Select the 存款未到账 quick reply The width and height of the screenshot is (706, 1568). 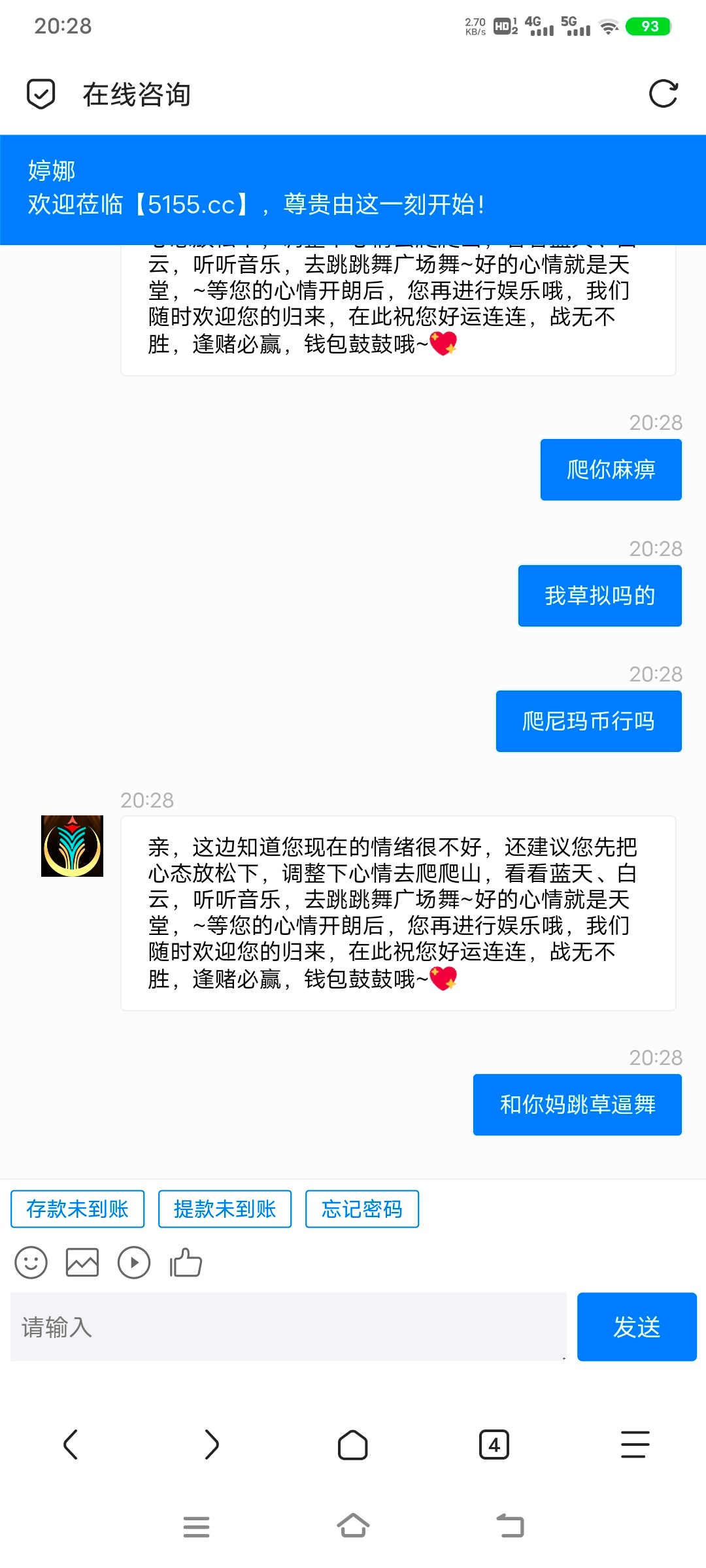tap(77, 1209)
